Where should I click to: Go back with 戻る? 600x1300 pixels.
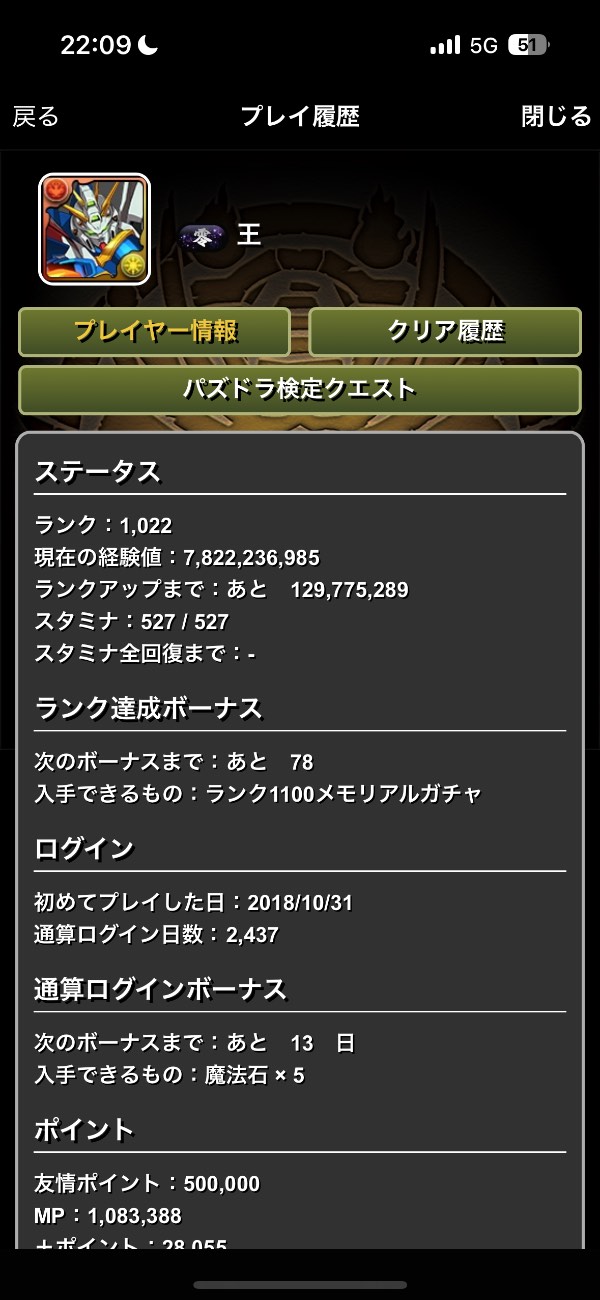[x=36, y=116]
